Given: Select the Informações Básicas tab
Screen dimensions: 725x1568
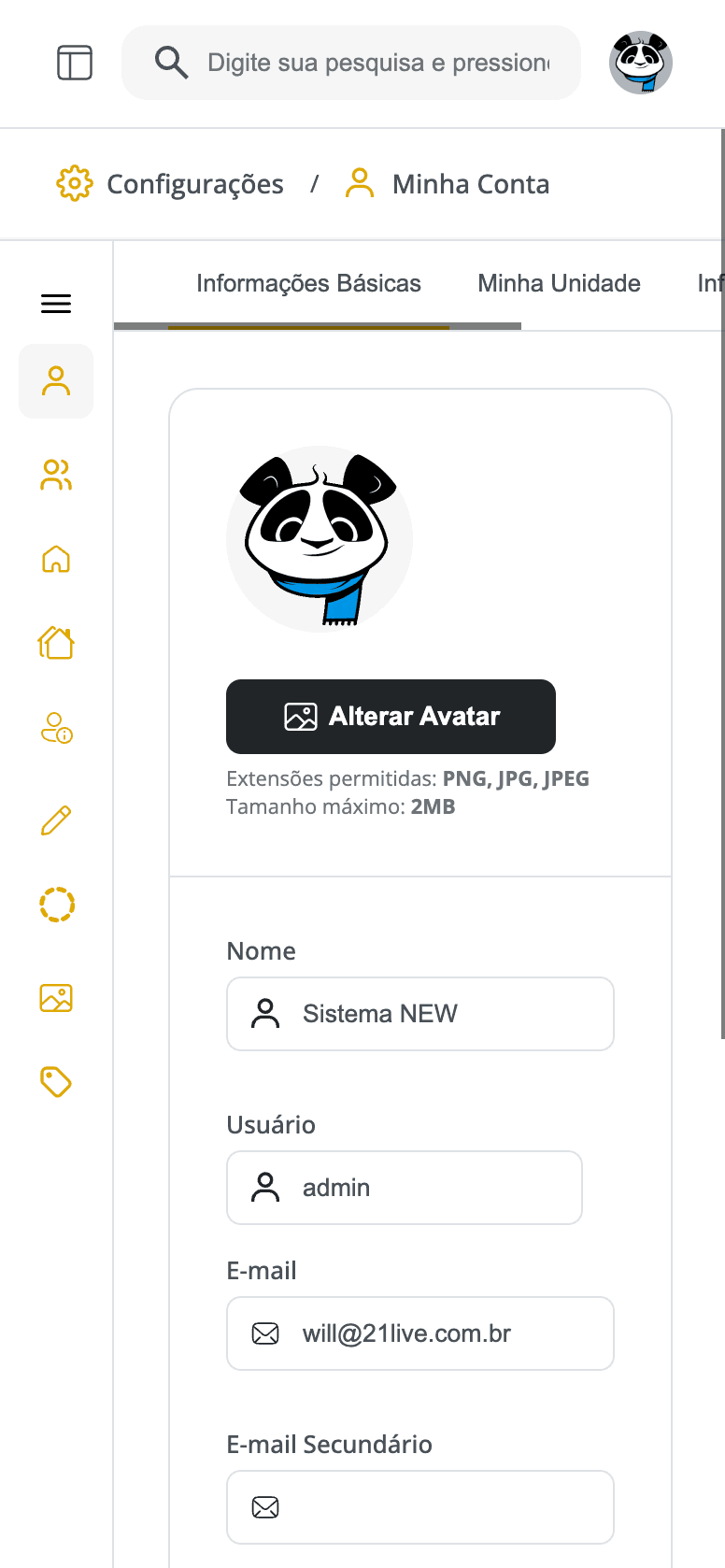Looking at the screenshot, I should (308, 282).
